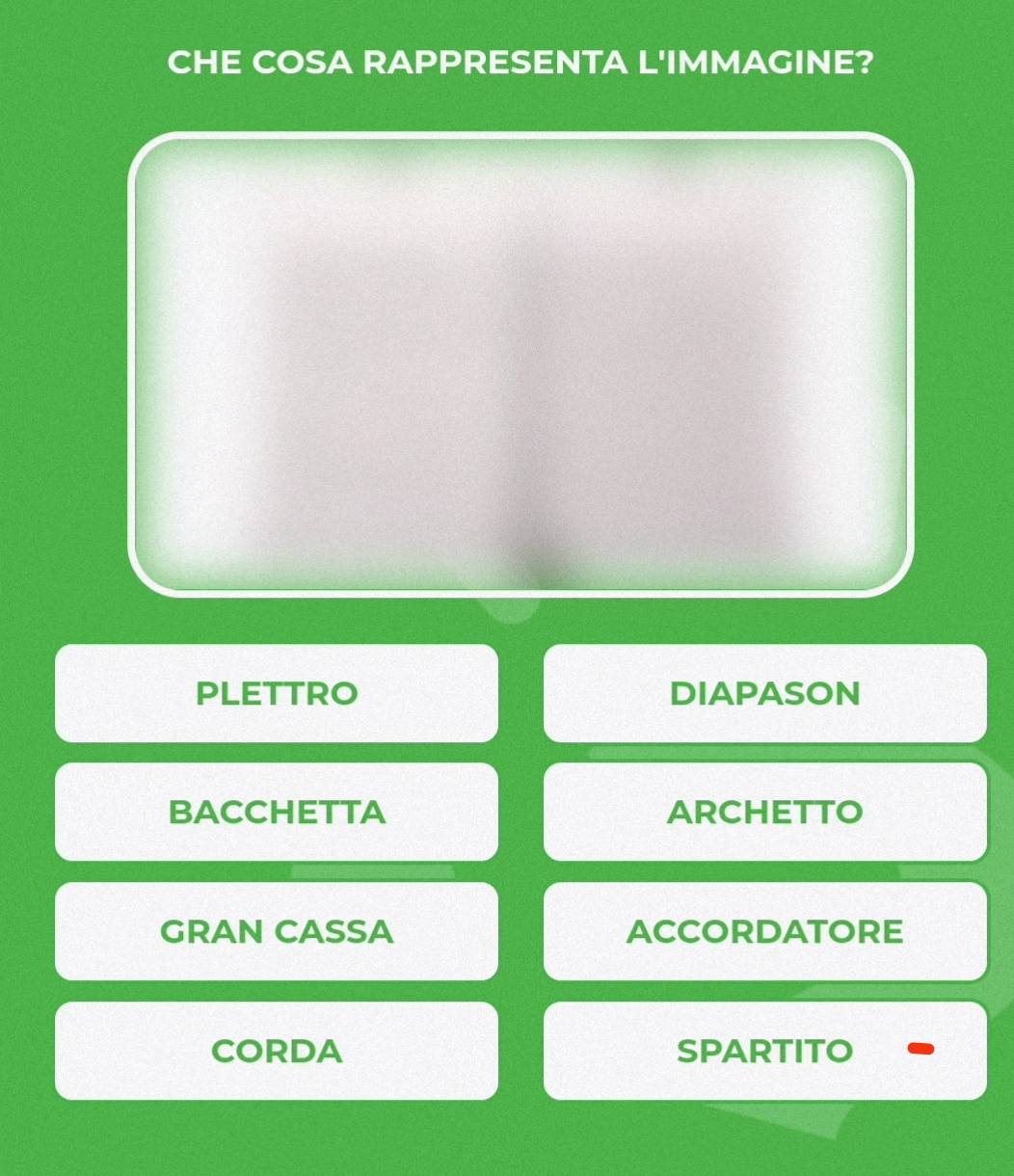1014x1176 pixels.
Task: Answer SPARTITO
Action: 764,1051
